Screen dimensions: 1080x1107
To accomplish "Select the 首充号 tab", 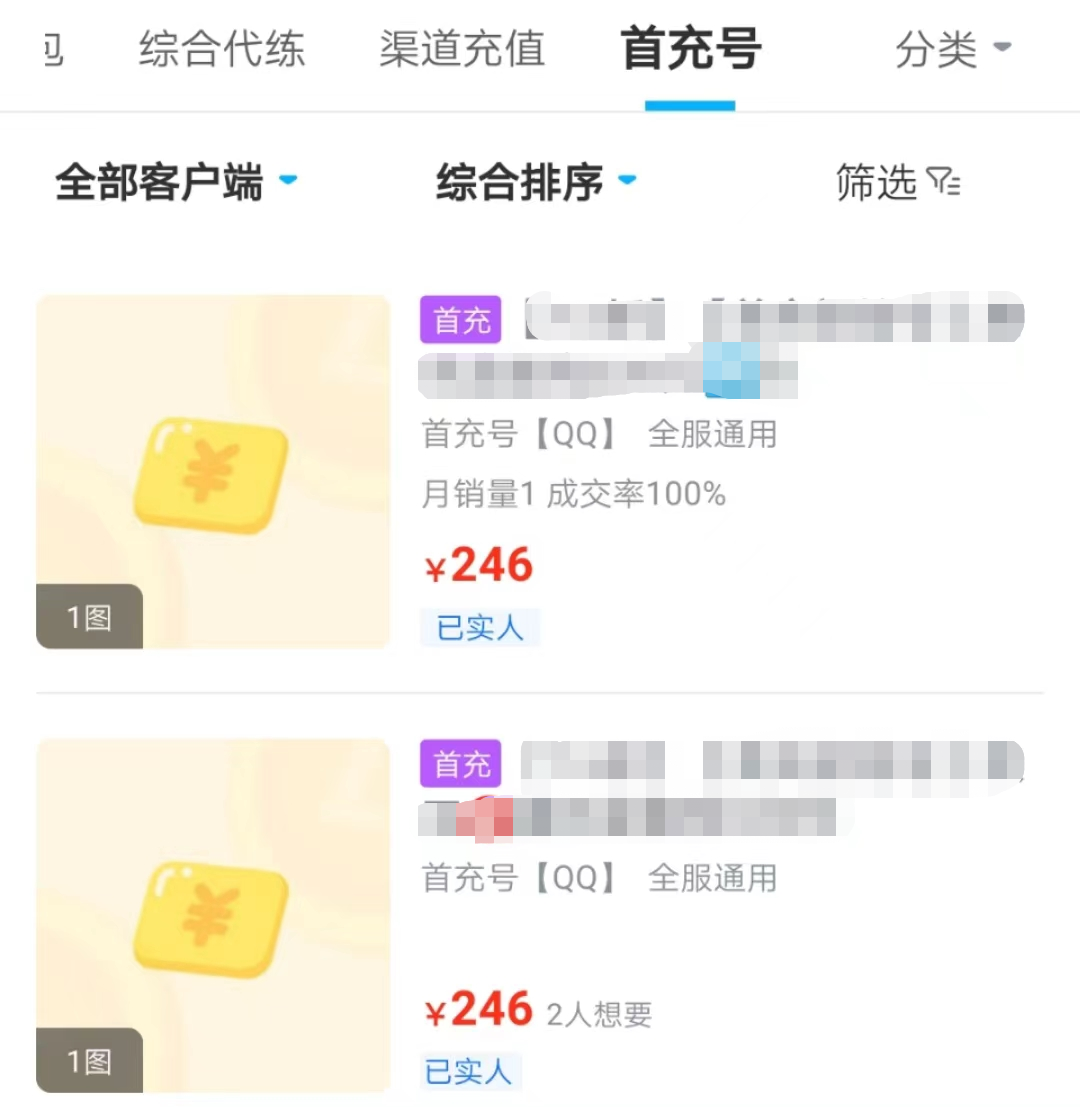I will pos(690,49).
